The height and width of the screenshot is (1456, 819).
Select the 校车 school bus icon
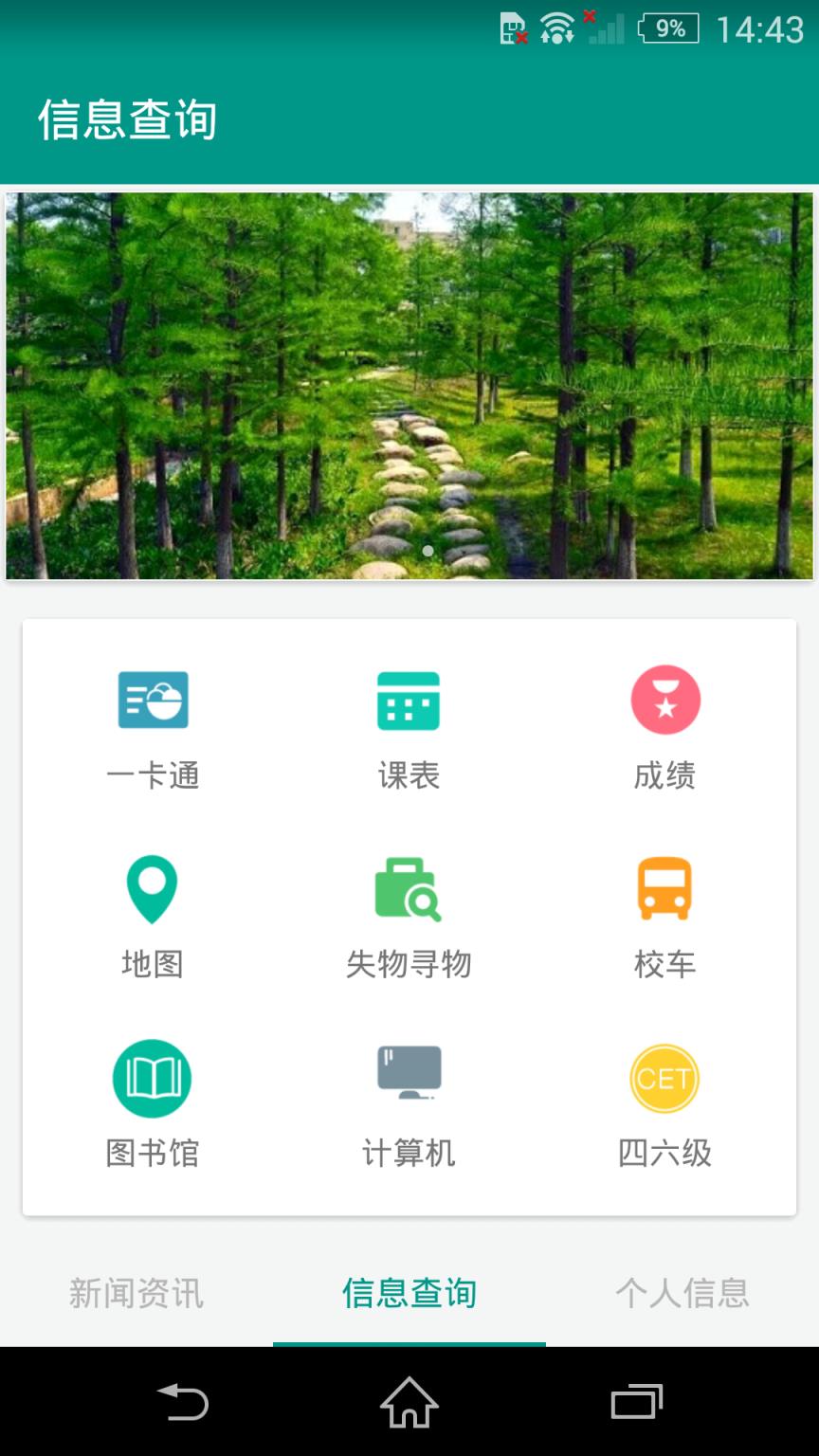(x=664, y=888)
